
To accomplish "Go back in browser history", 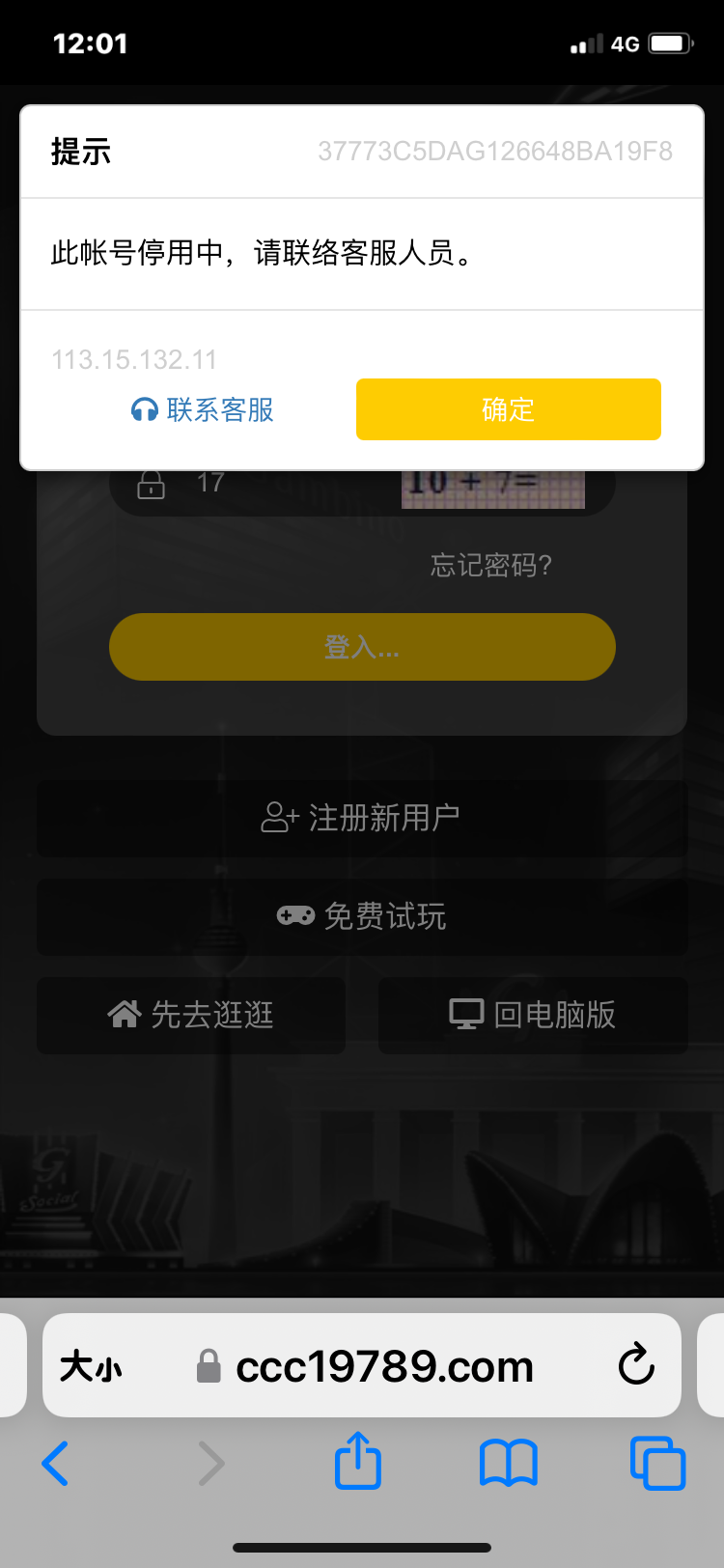I will [x=55, y=1464].
